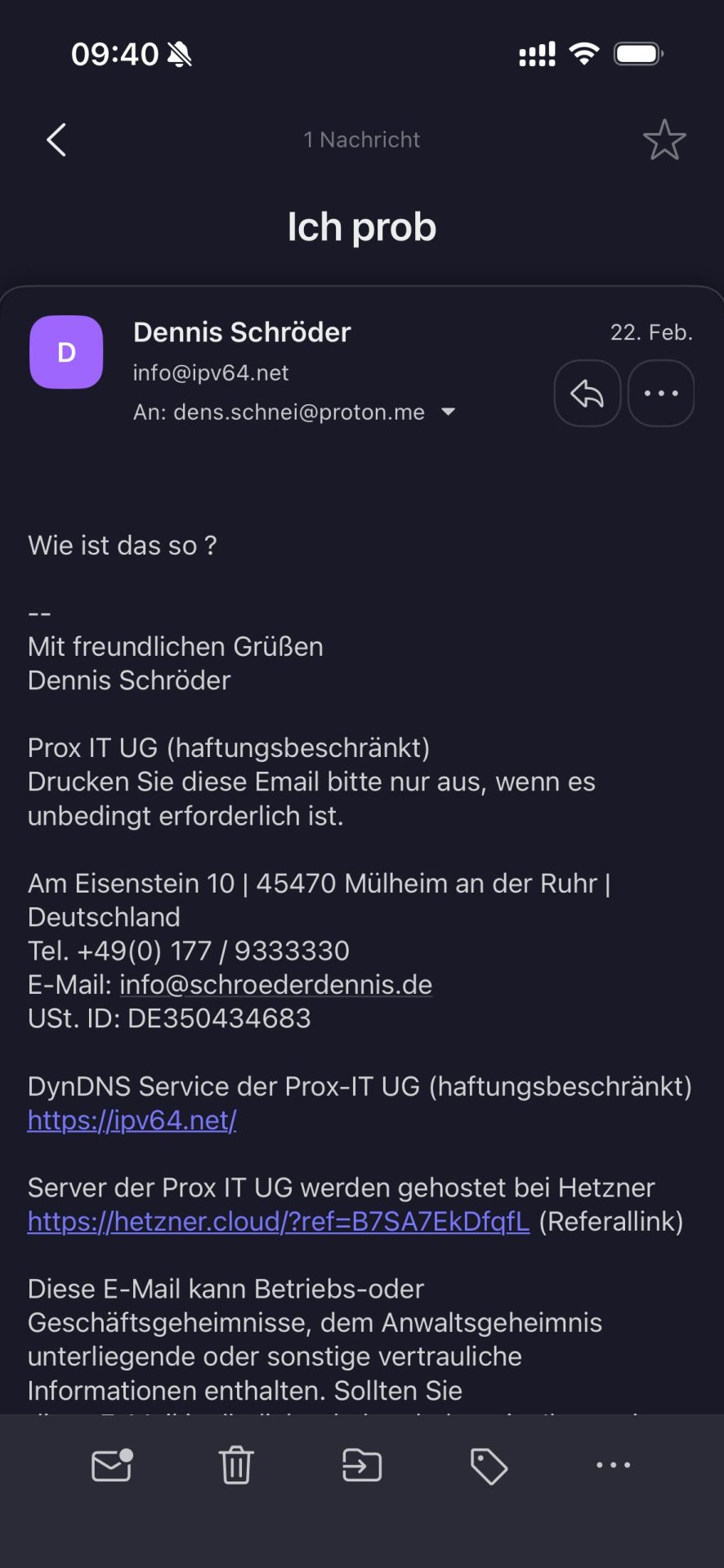Open message options next to reply

[660, 394]
